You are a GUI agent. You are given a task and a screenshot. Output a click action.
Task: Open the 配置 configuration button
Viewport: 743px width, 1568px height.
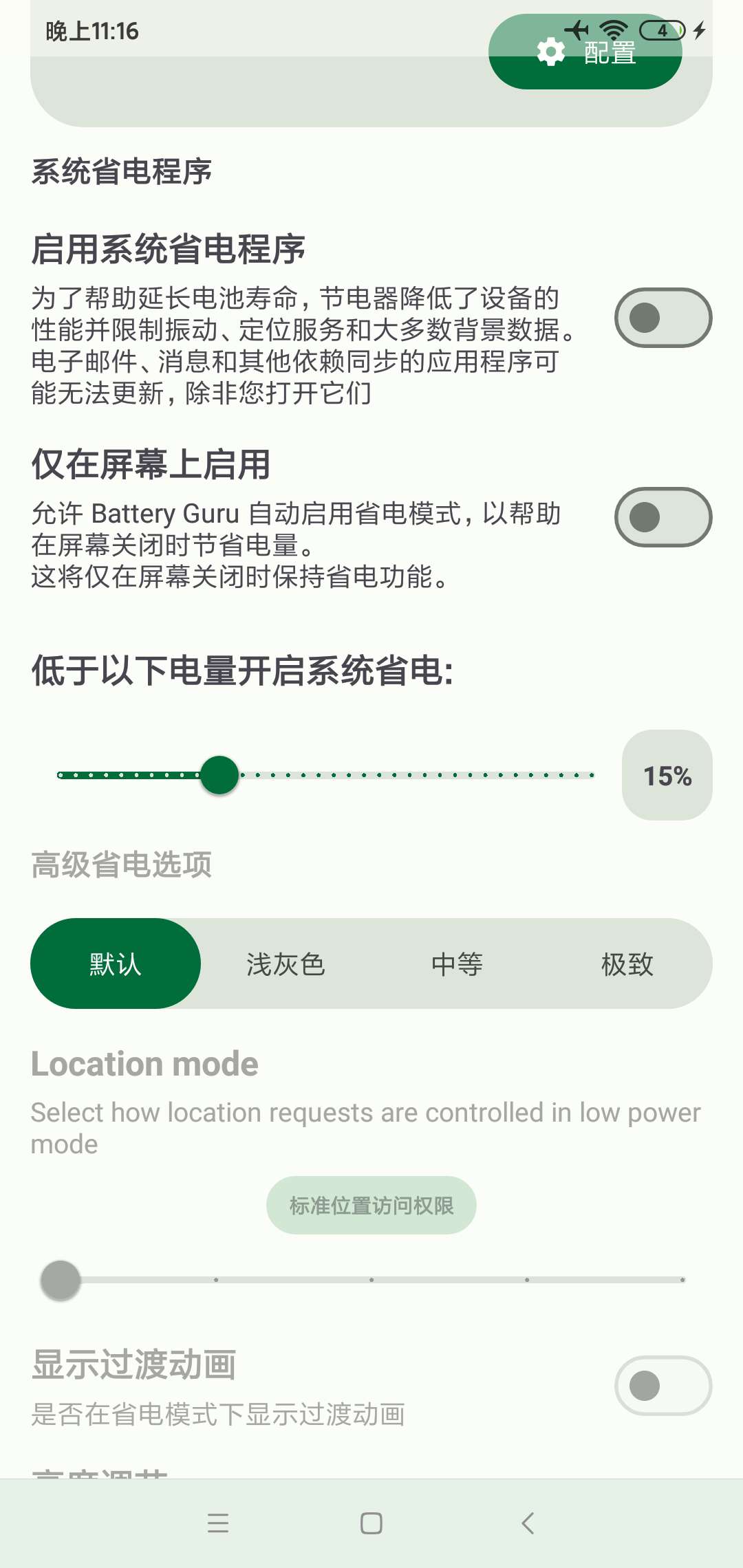585,54
